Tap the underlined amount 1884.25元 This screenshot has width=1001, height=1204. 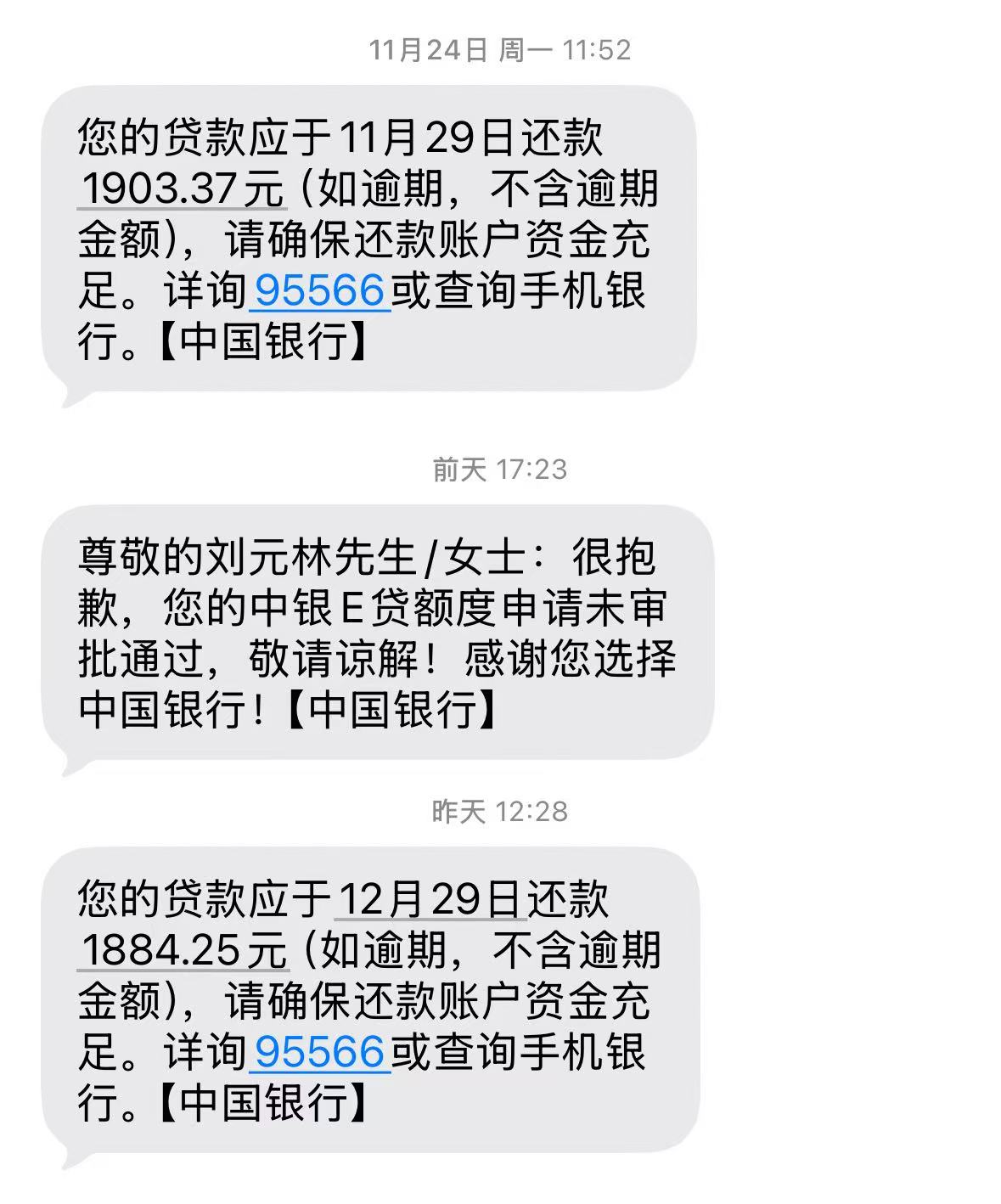[x=183, y=950]
